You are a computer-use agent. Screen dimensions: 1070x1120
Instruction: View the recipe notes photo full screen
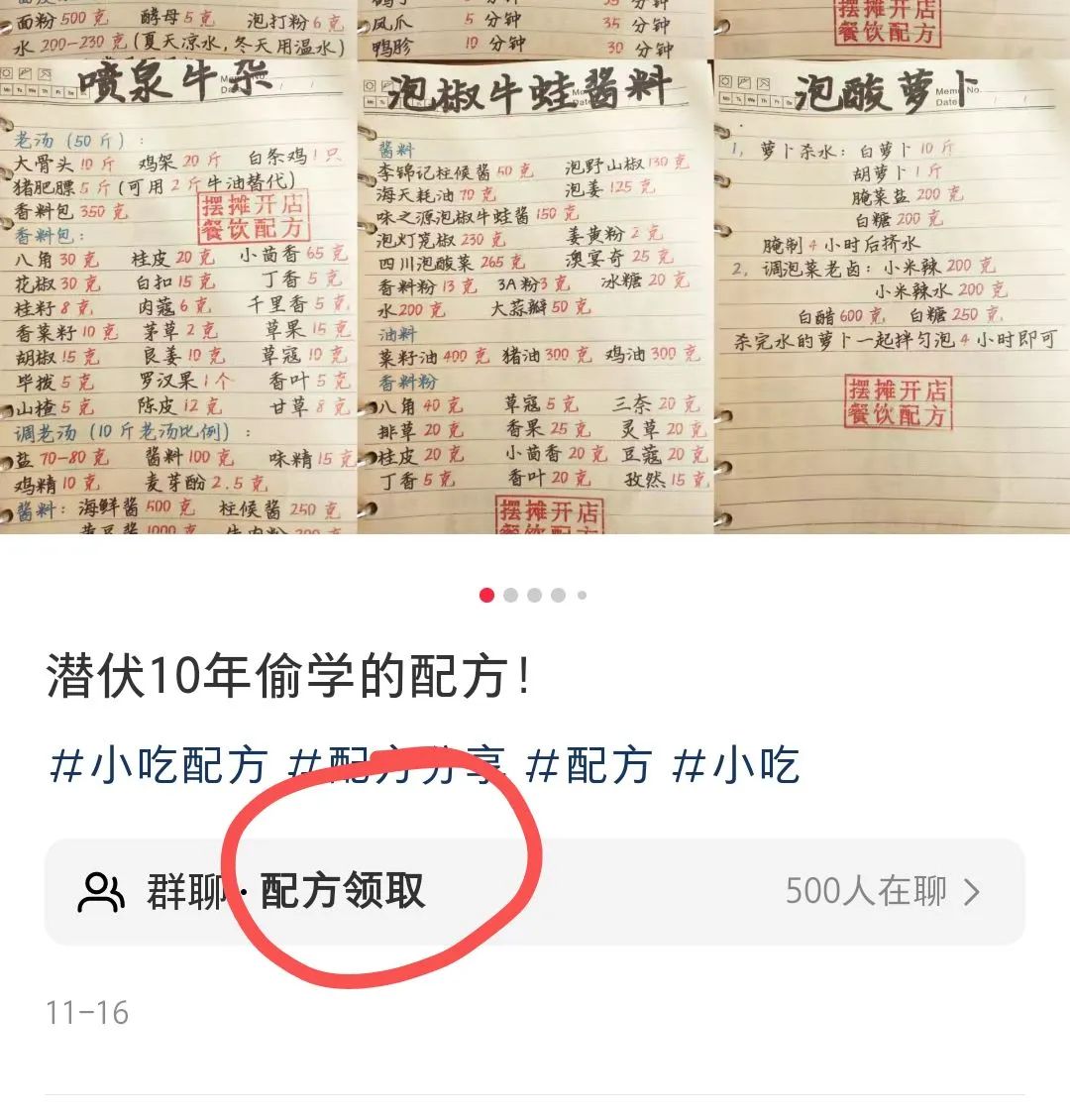535,278
